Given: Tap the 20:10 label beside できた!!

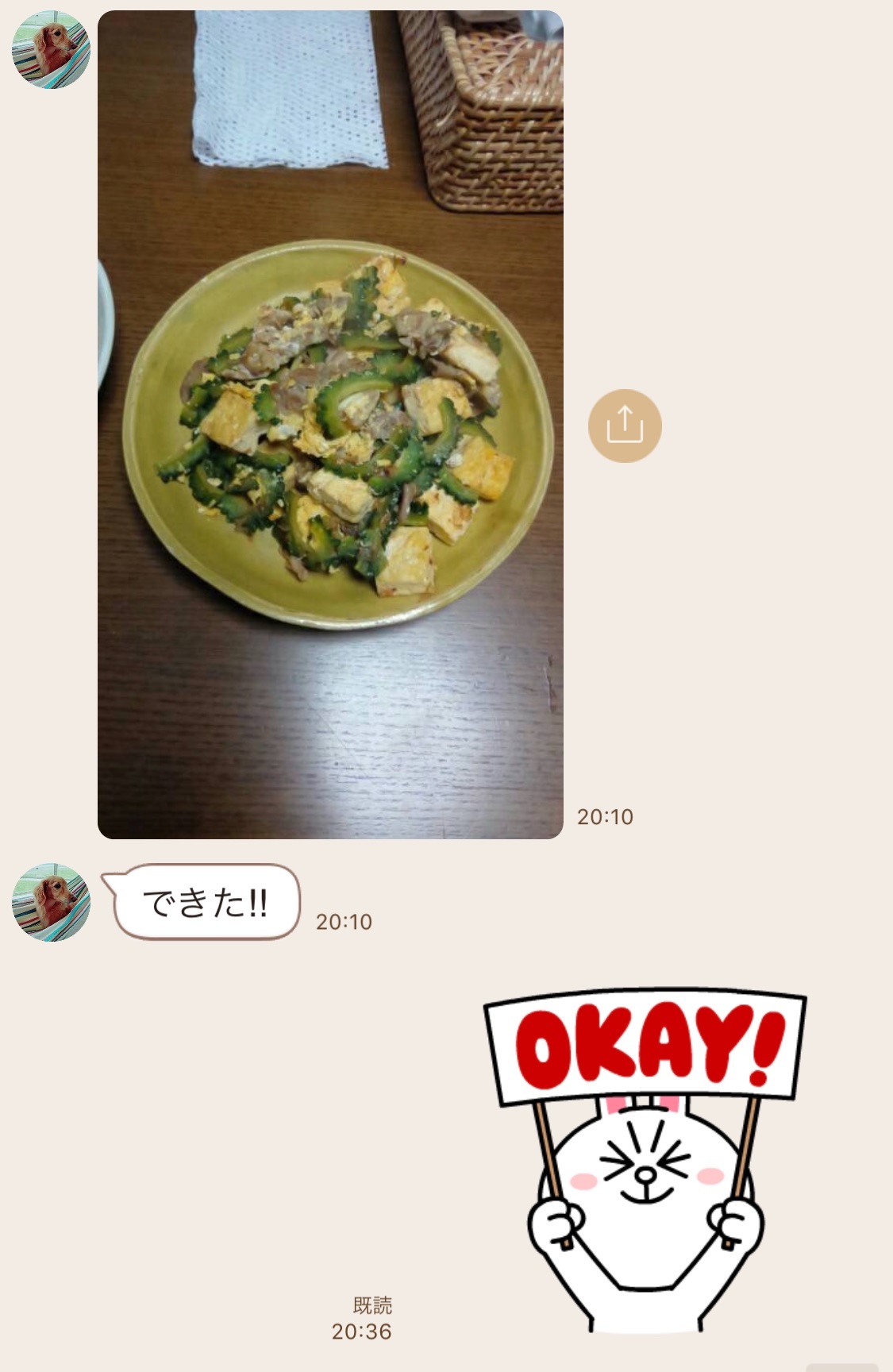Looking at the screenshot, I should tap(347, 921).
